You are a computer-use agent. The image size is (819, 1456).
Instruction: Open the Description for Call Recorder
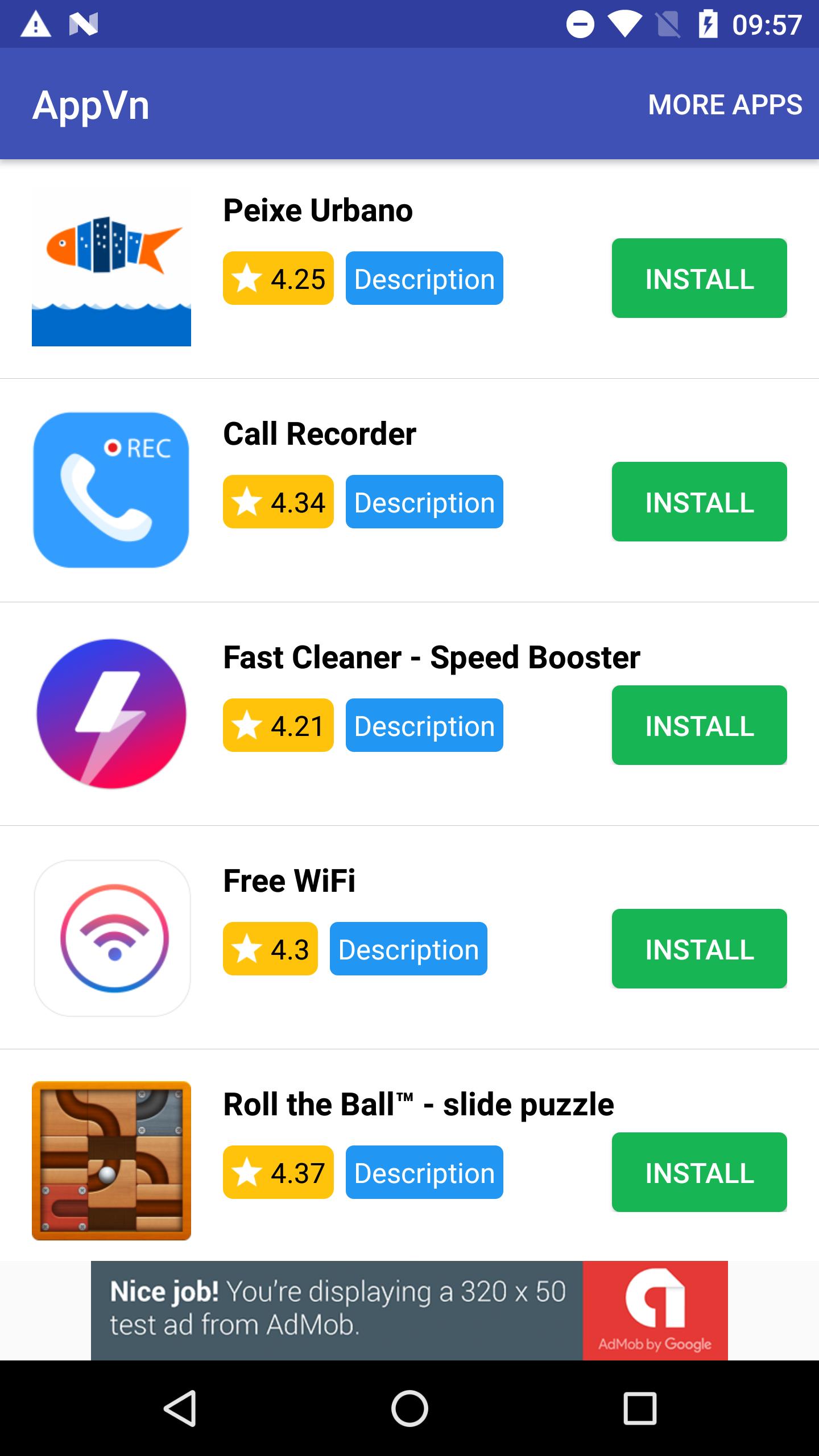(x=424, y=502)
